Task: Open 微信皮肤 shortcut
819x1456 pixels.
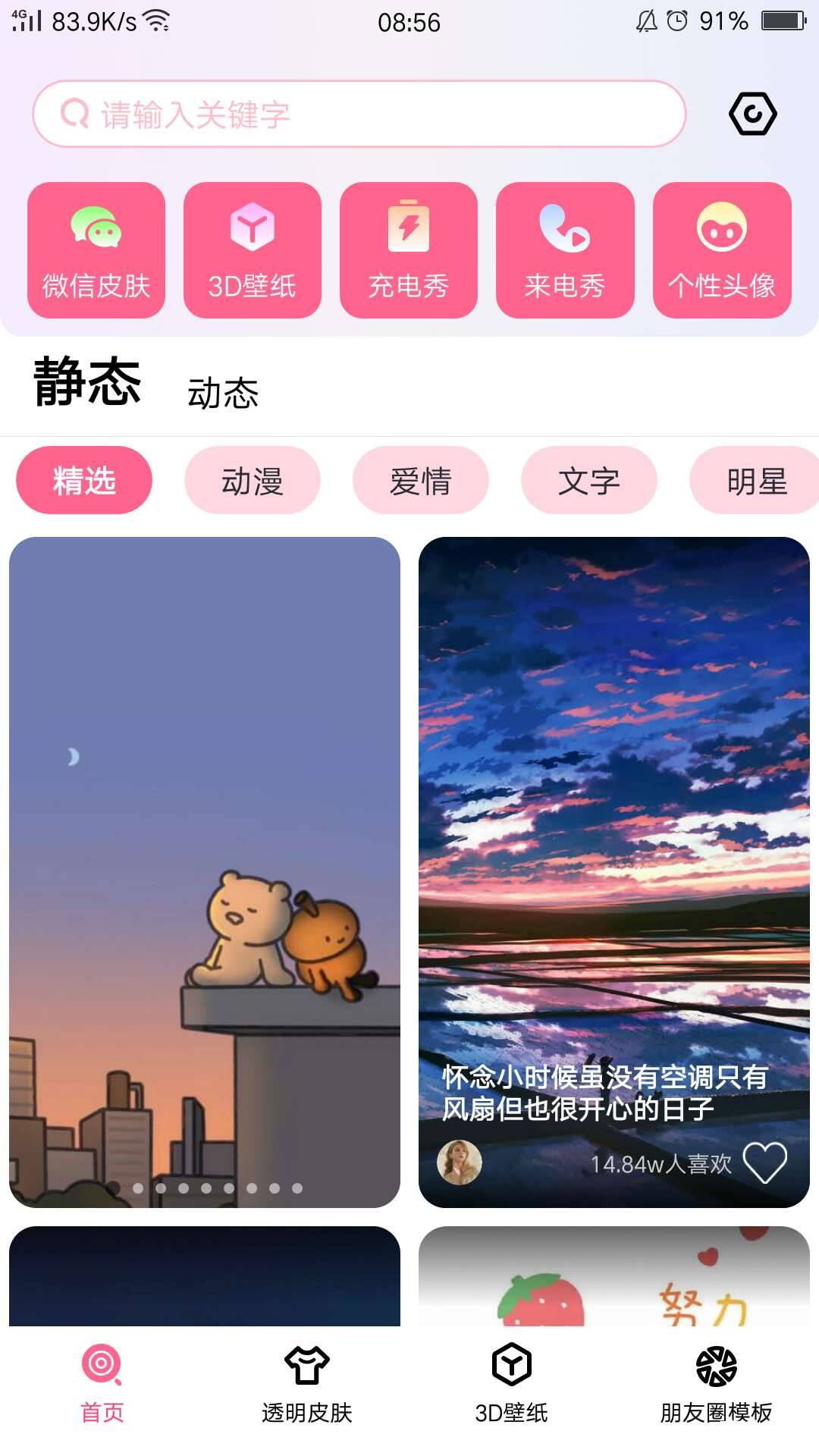Action: [x=96, y=250]
